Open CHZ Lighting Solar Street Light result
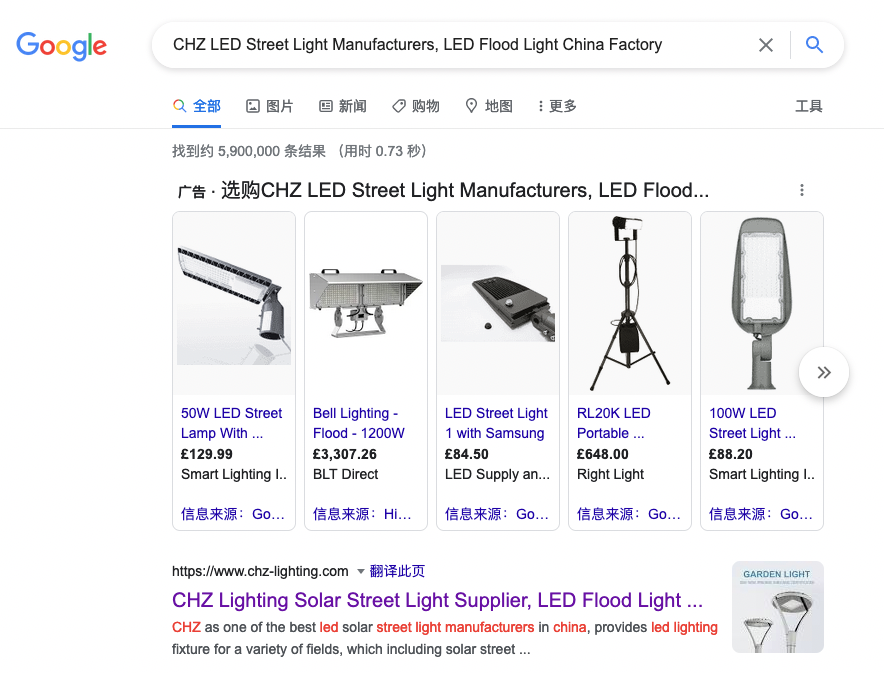The height and width of the screenshot is (673, 884). (x=437, y=601)
